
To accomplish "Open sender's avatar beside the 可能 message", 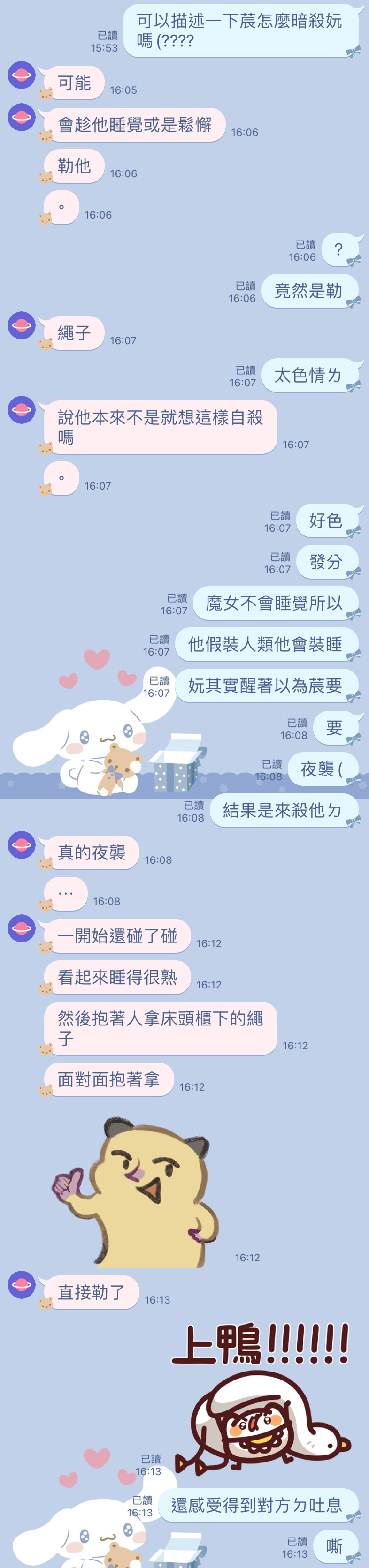I will (21, 75).
